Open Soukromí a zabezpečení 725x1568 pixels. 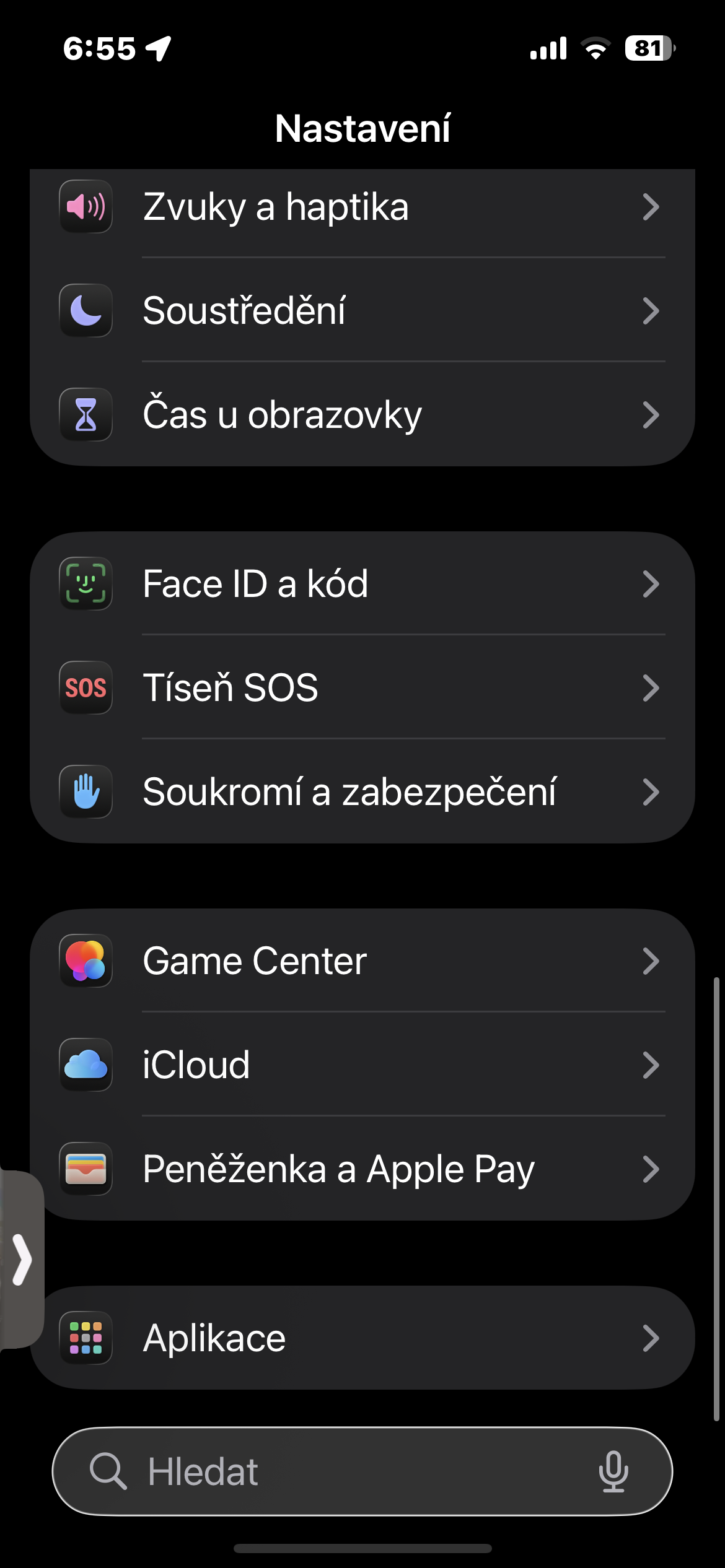(362, 791)
